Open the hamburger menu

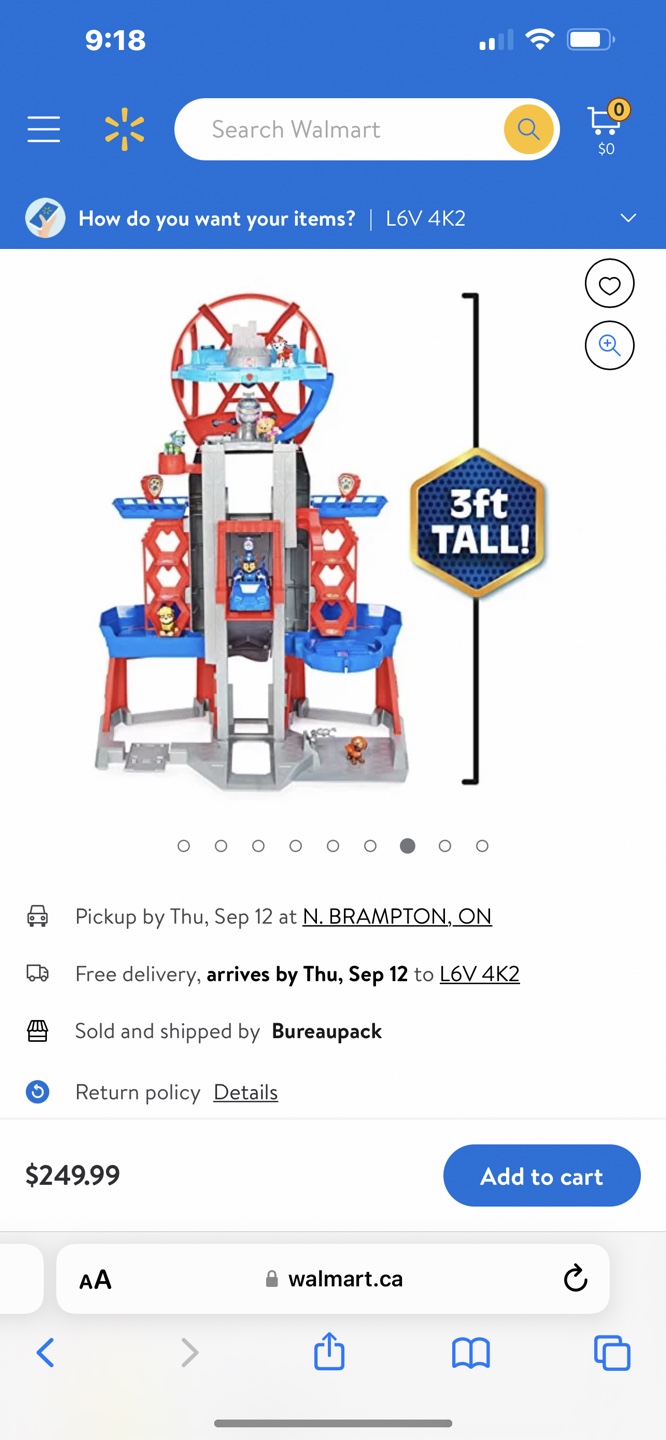point(43,129)
